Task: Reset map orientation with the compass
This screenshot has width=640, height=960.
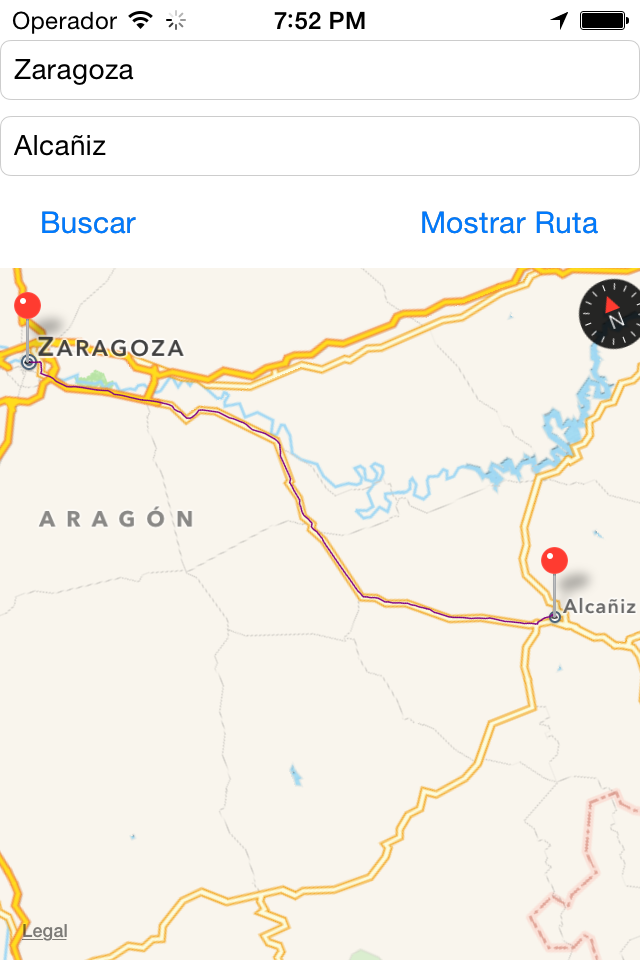Action: click(x=611, y=314)
